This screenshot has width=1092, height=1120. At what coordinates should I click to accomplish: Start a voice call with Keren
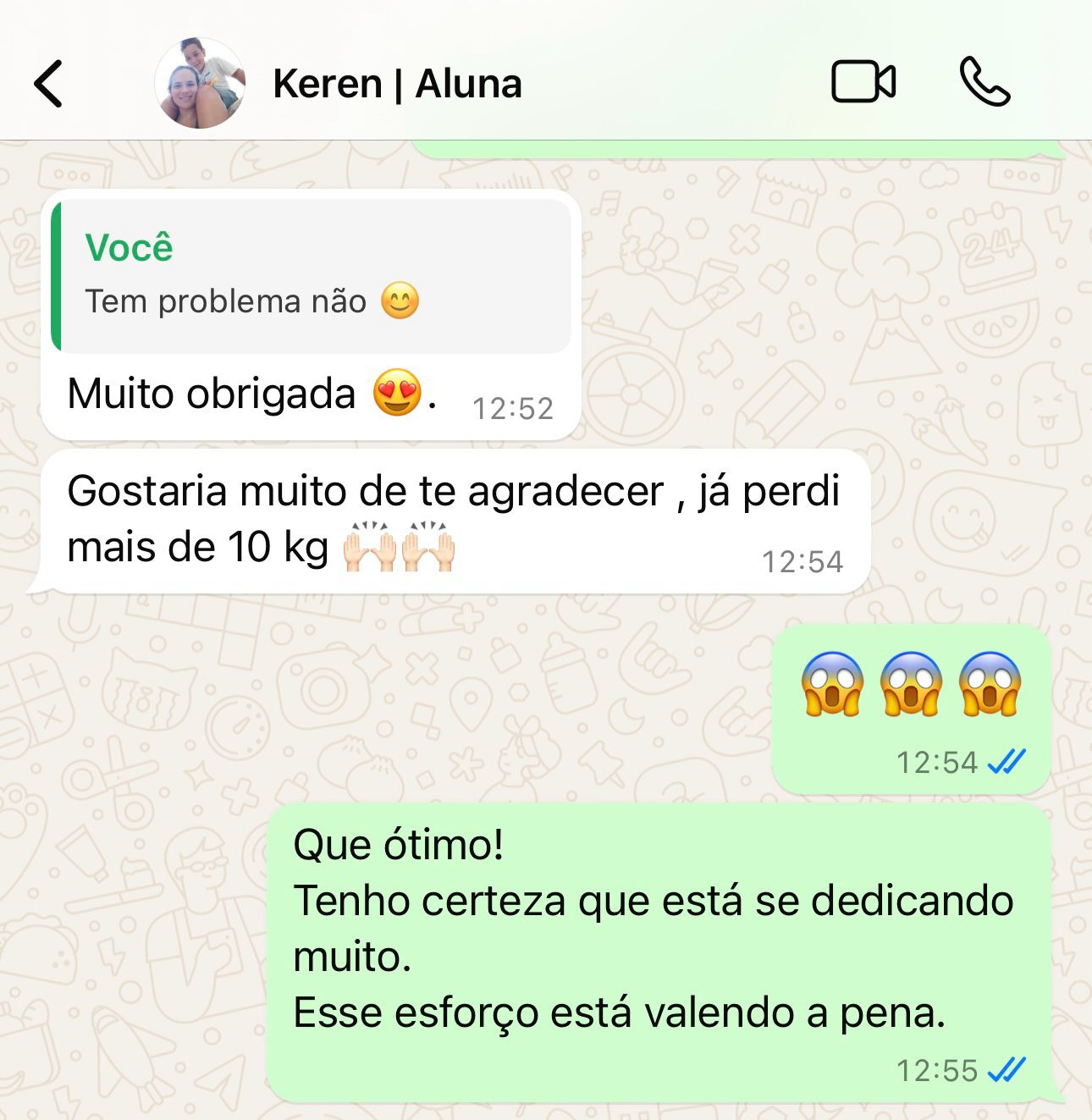pos(984,82)
